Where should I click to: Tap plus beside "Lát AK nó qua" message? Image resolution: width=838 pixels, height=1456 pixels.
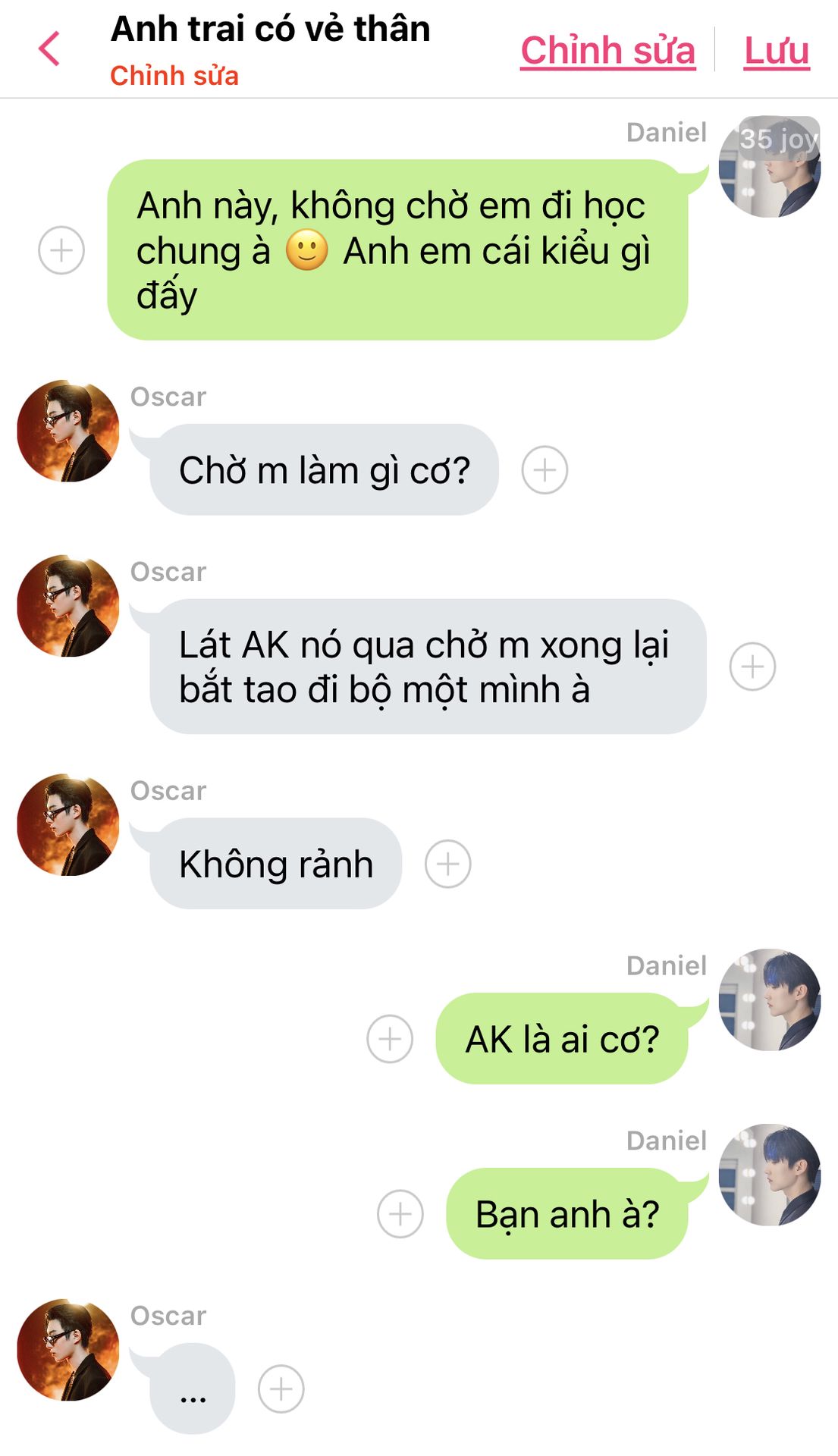tap(752, 667)
